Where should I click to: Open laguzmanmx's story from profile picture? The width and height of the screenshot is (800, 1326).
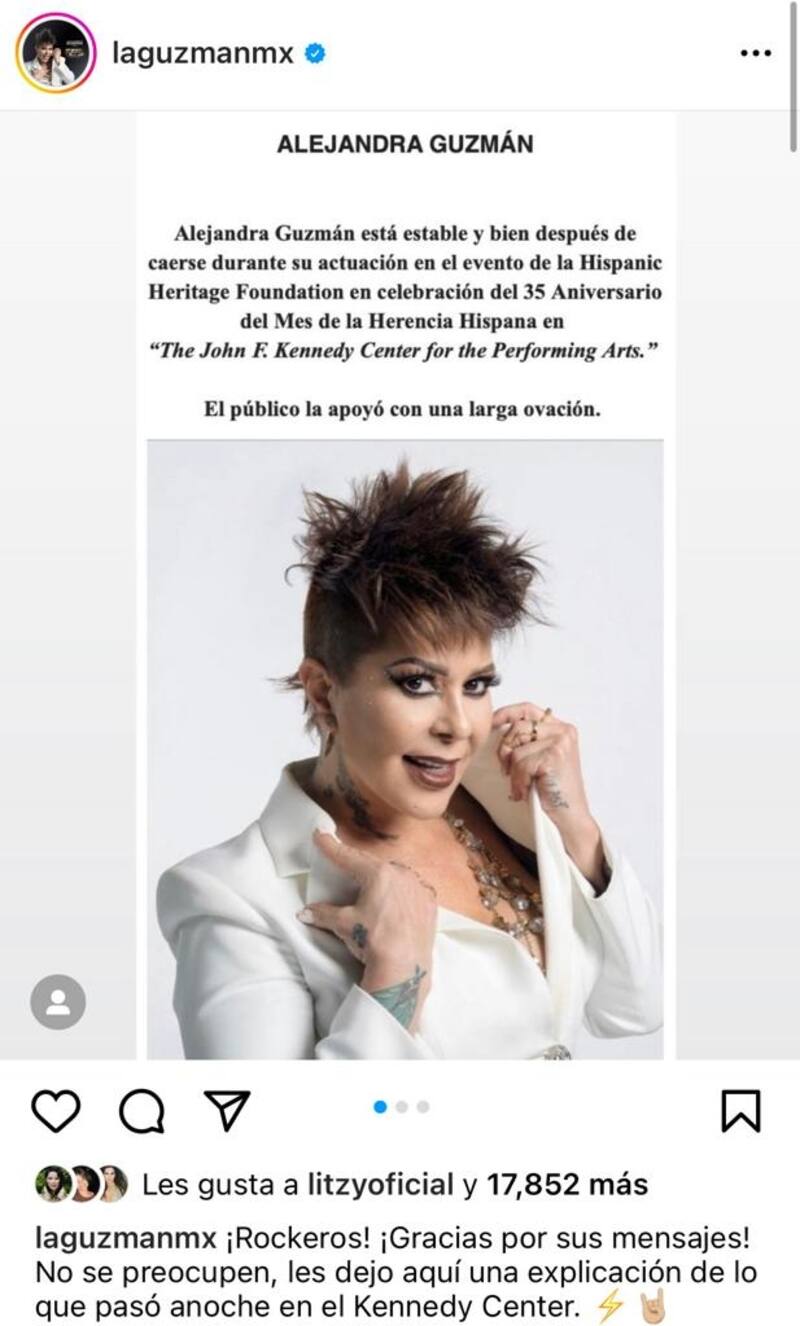coord(55,54)
